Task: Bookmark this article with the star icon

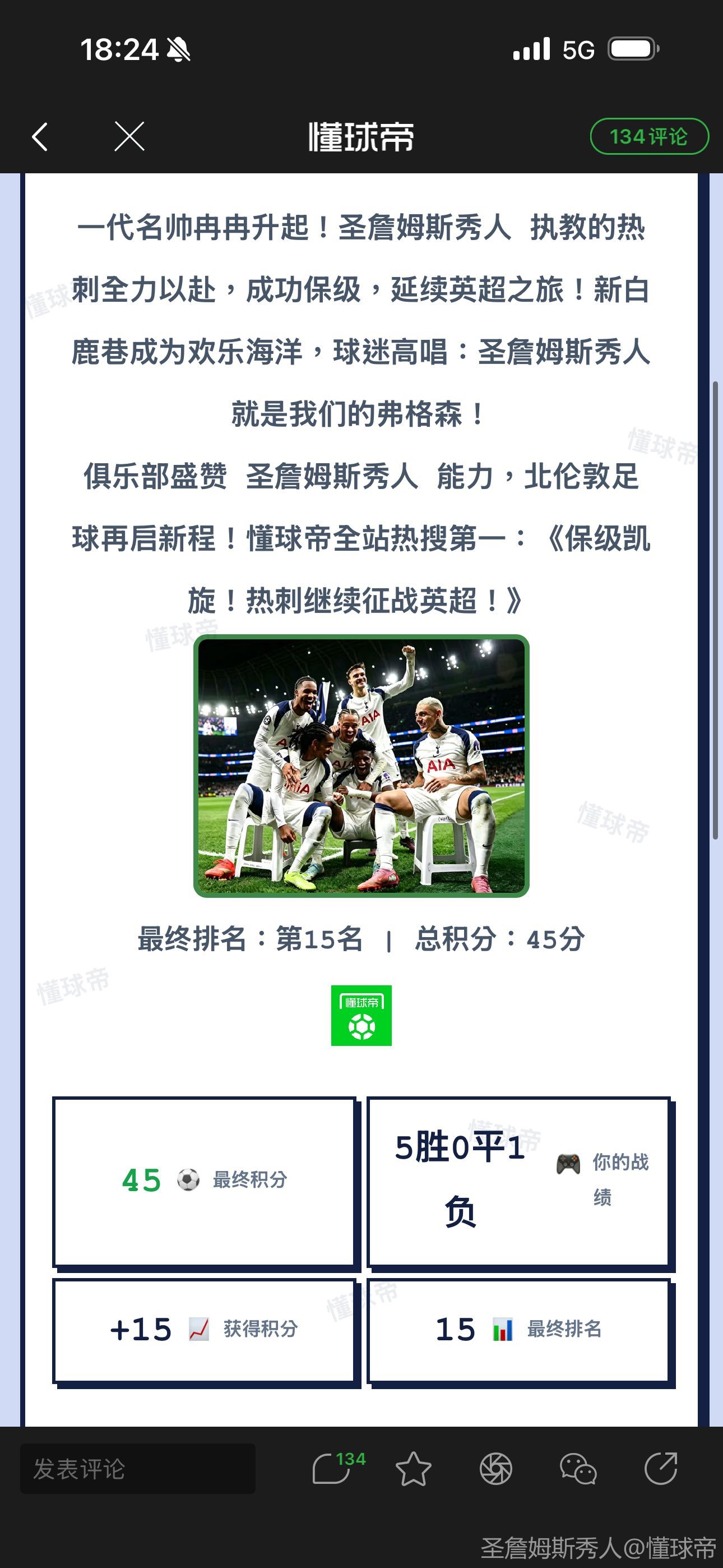Action: 413,1469
